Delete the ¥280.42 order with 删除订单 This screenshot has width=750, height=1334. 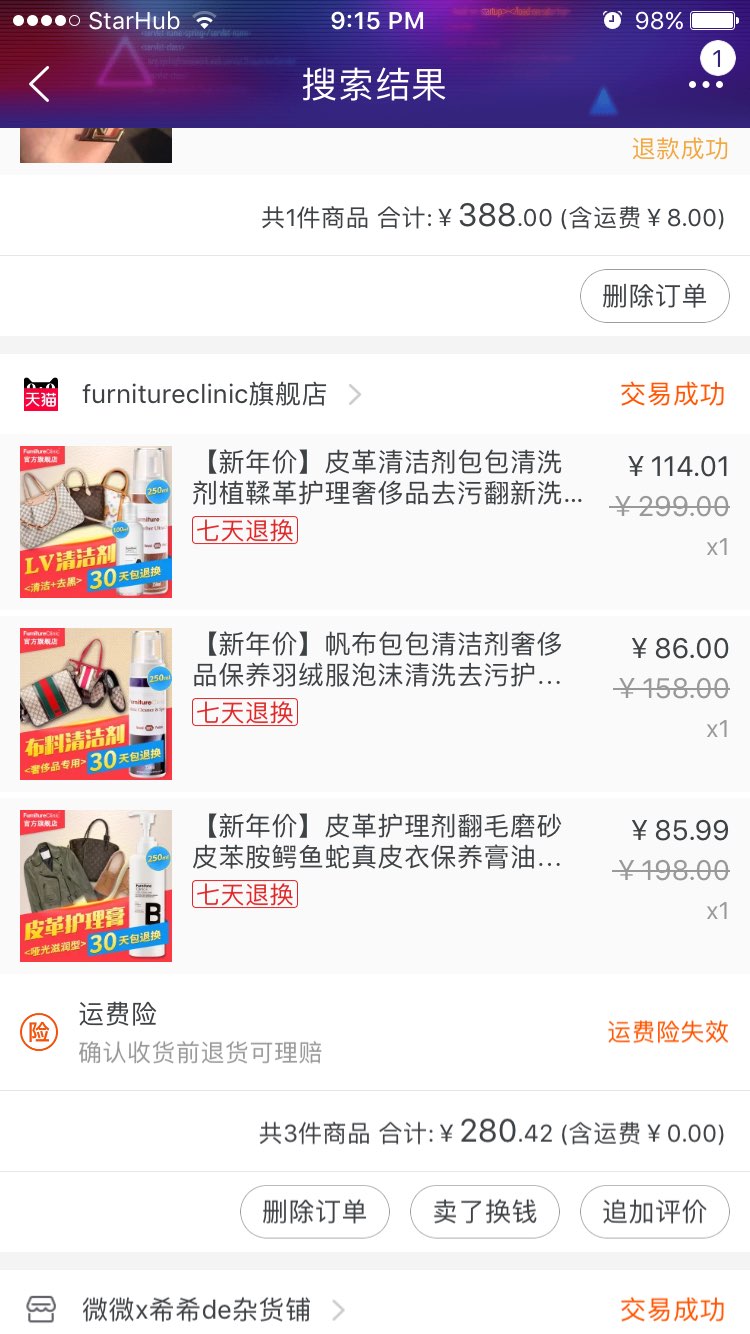pos(314,1213)
